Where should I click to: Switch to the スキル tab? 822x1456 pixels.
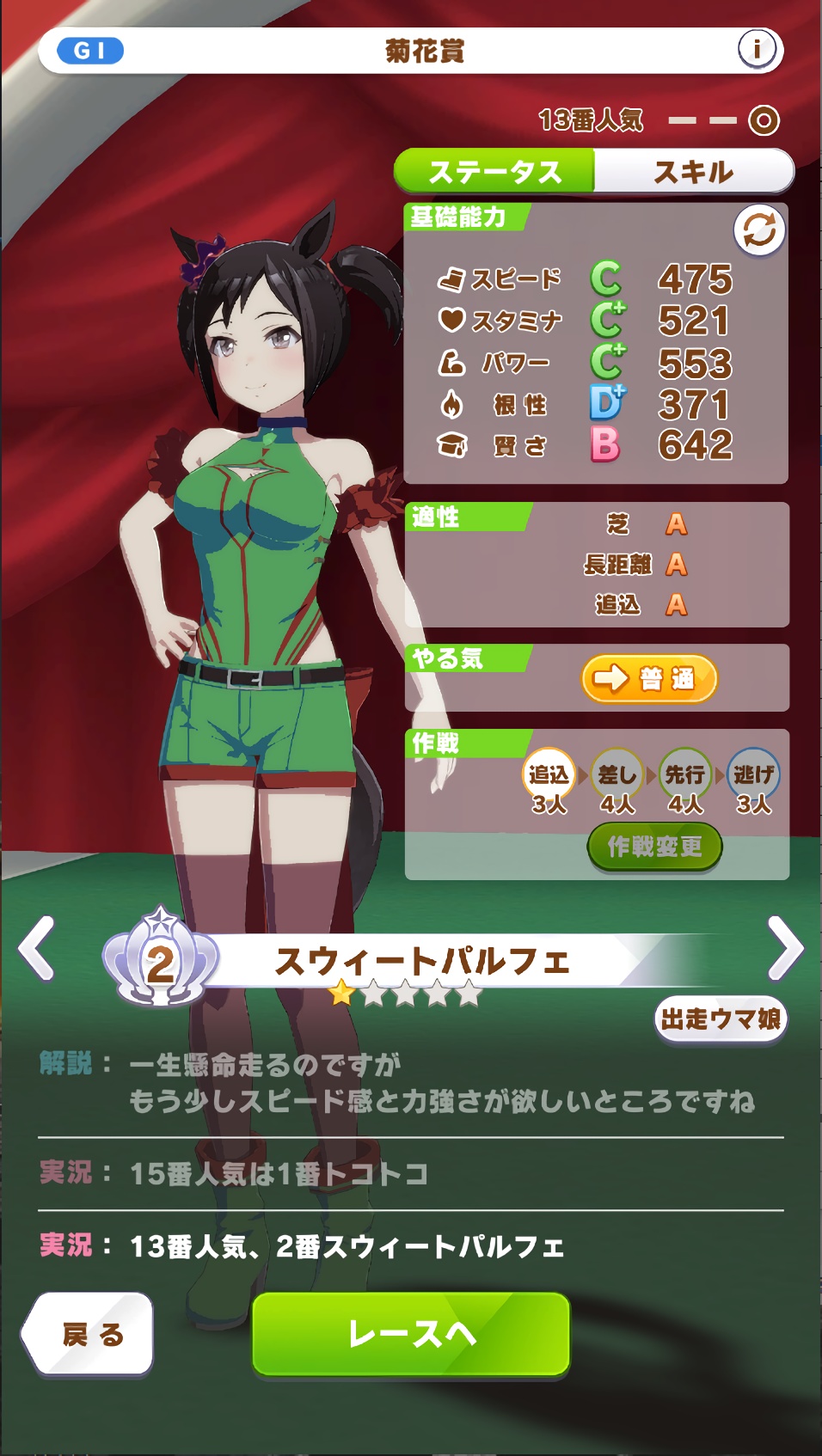(x=693, y=171)
